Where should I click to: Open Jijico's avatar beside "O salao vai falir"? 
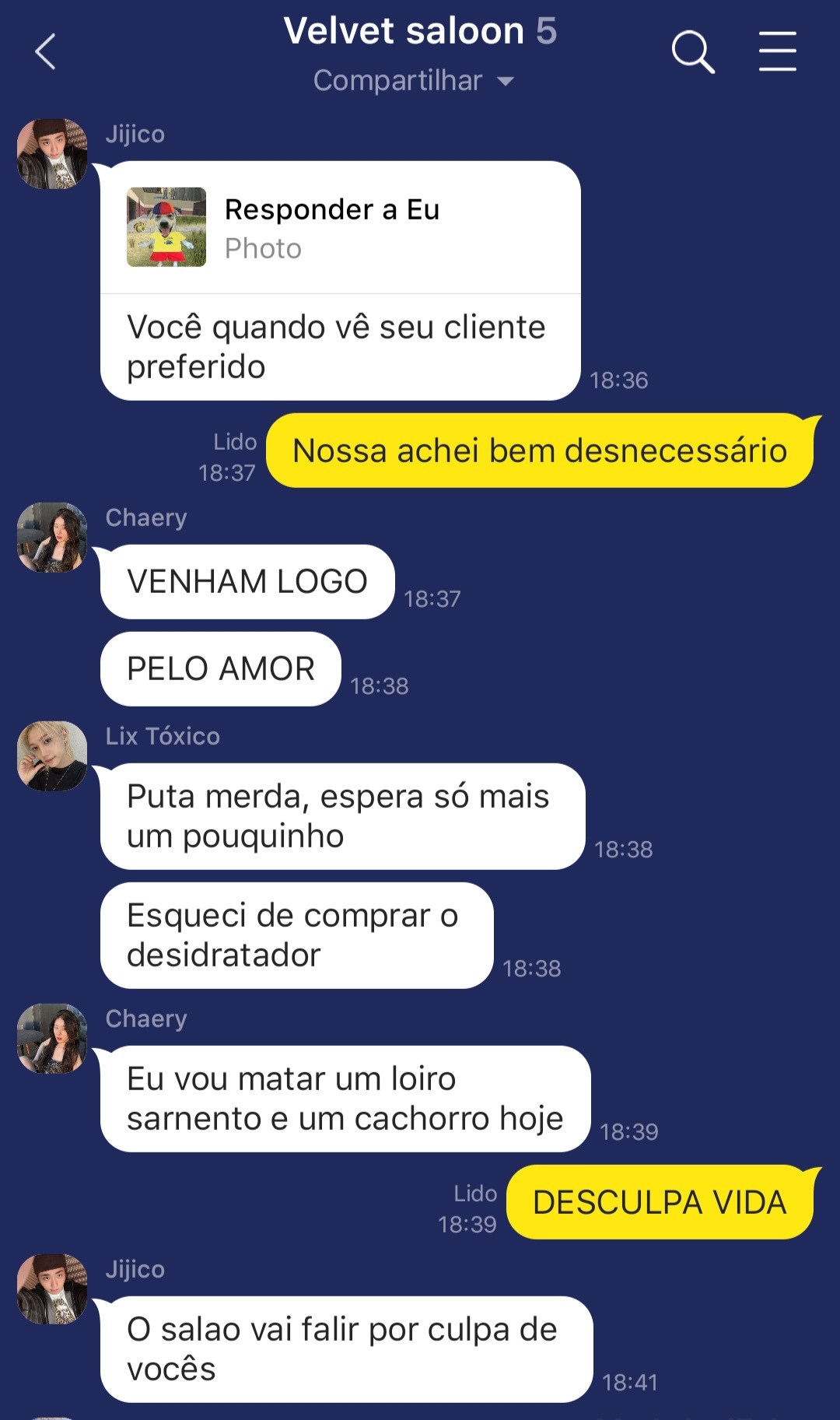(52, 1289)
